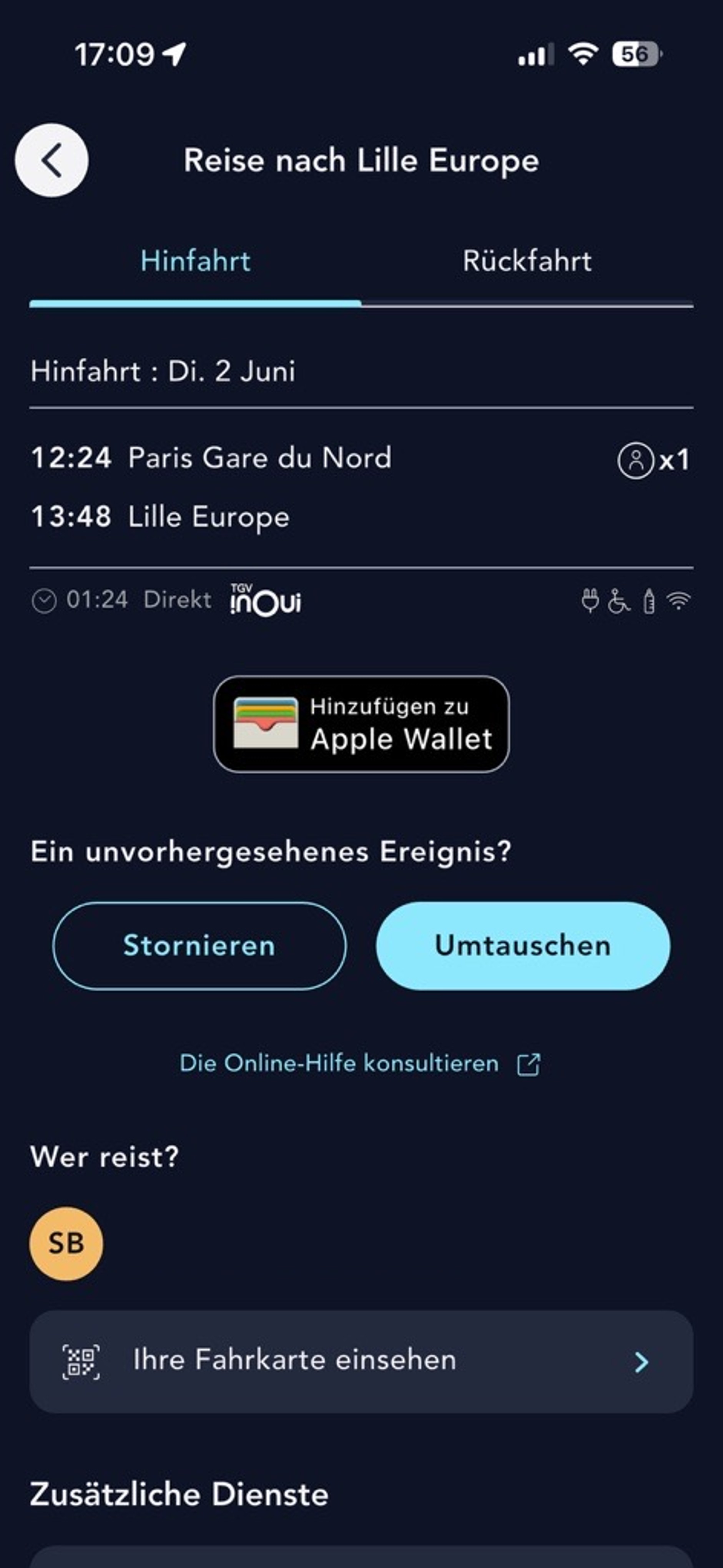
Task: Switch to the Rückfahrt tab
Action: point(527,262)
